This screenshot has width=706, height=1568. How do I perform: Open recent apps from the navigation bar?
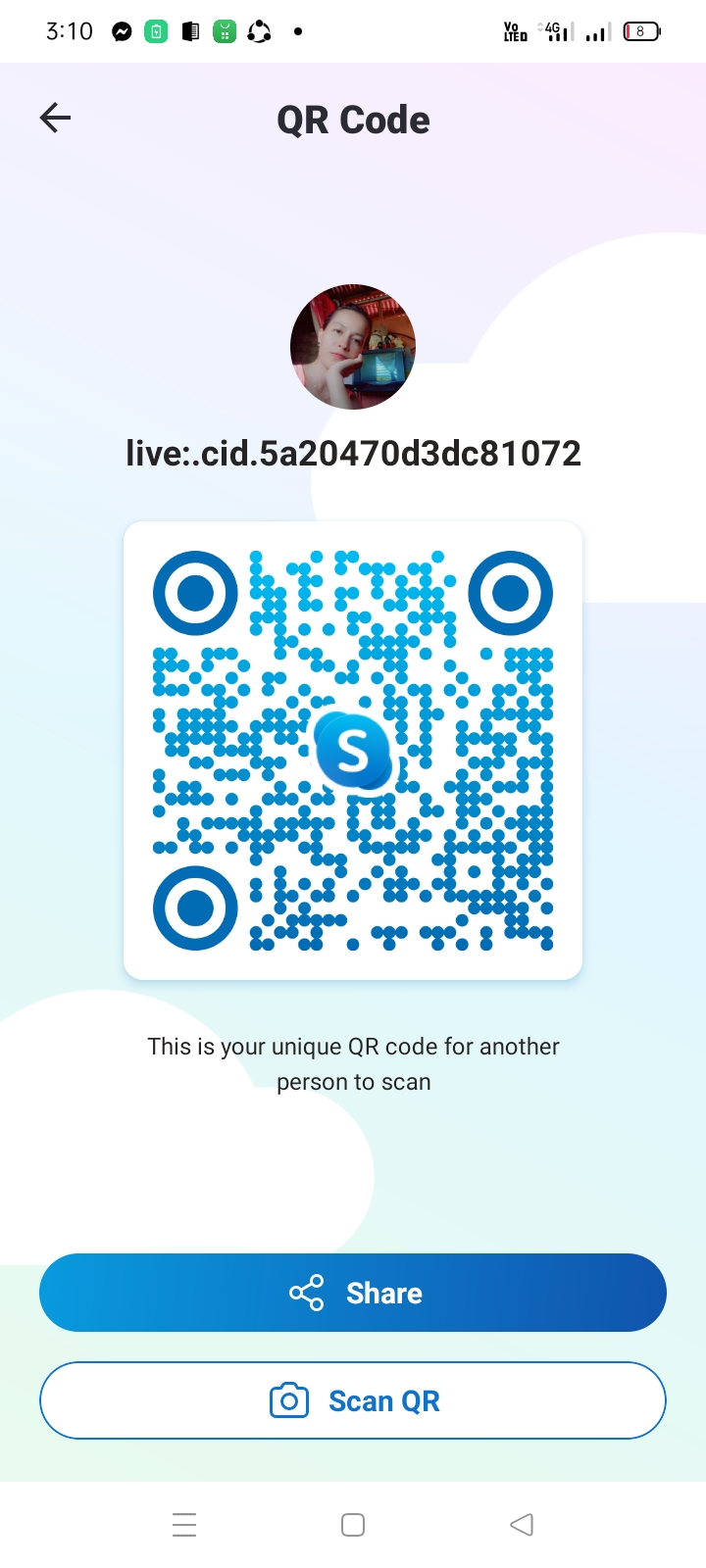pos(184,1525)
